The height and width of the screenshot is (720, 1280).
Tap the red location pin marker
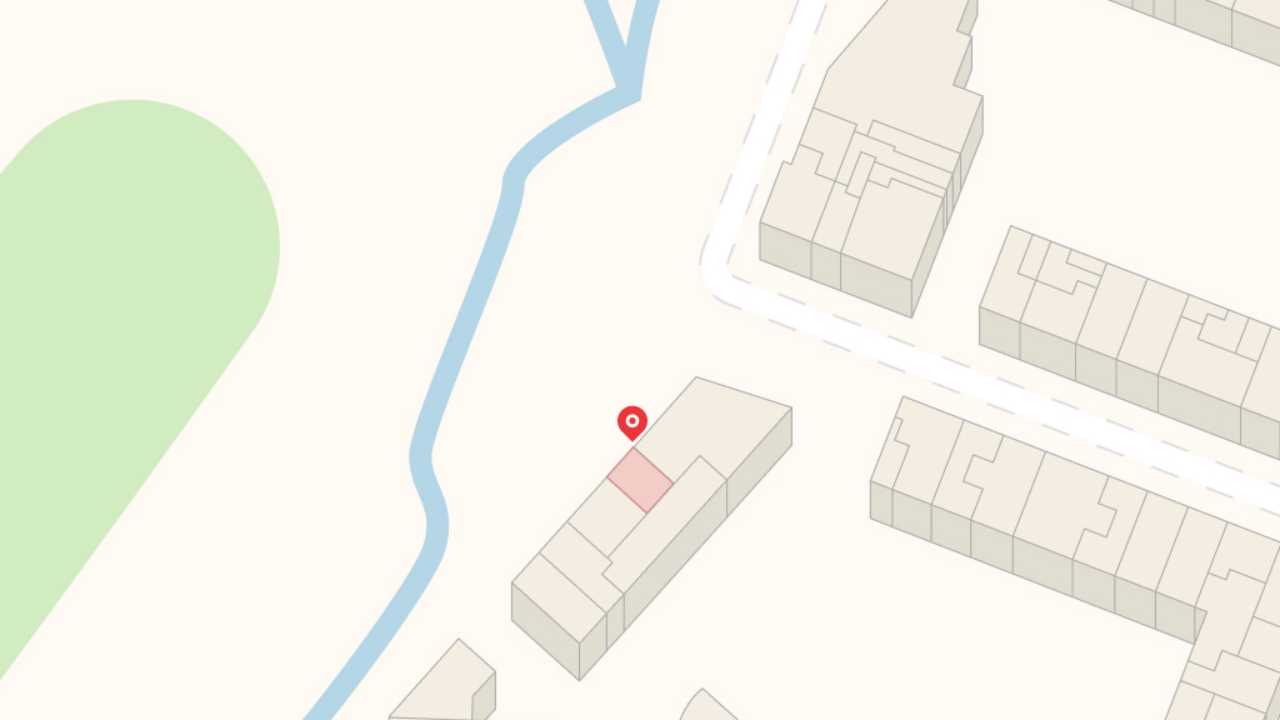(x=632, y=422)
